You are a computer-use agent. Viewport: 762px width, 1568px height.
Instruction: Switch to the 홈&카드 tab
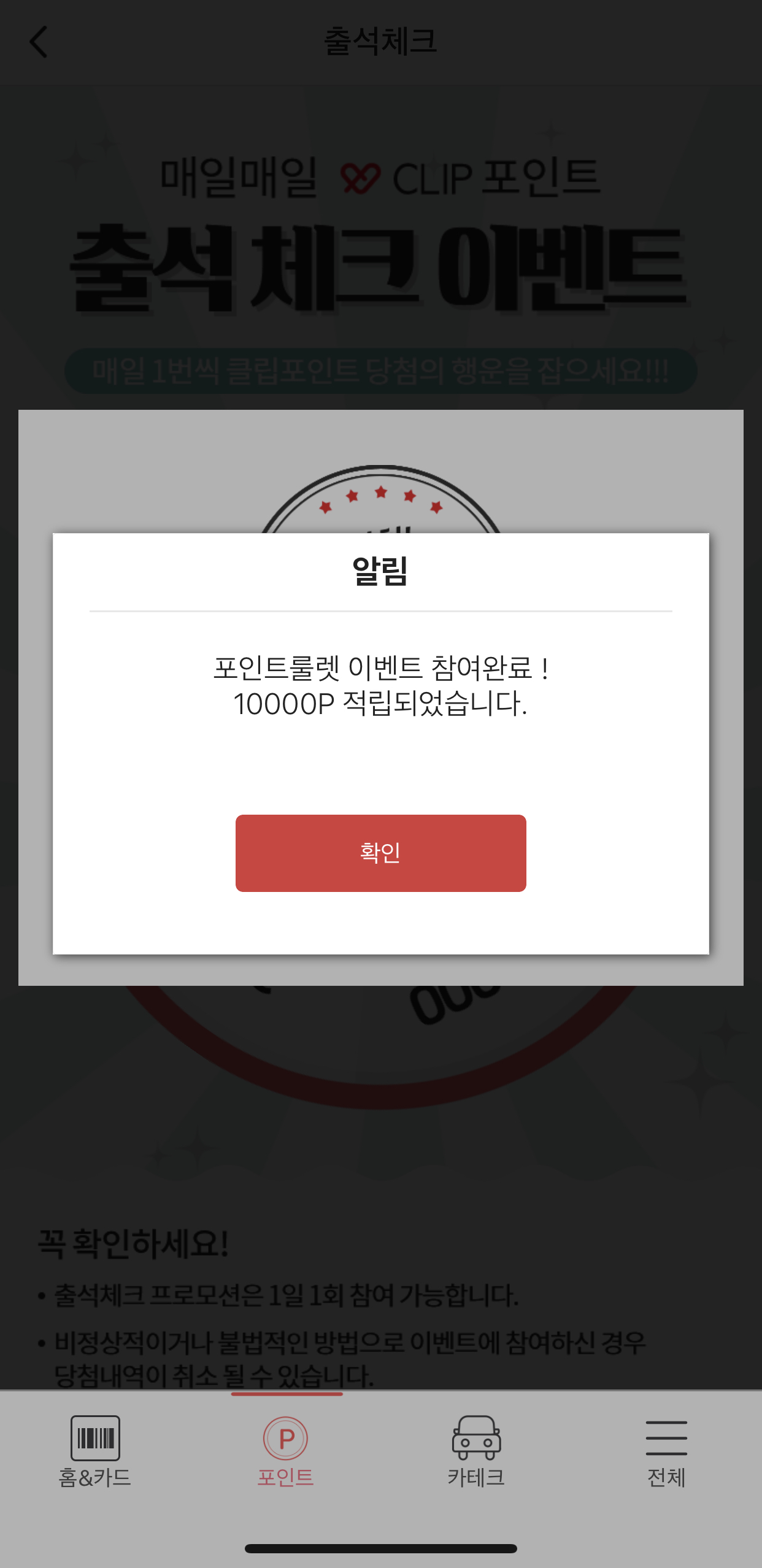[95, 1451]
